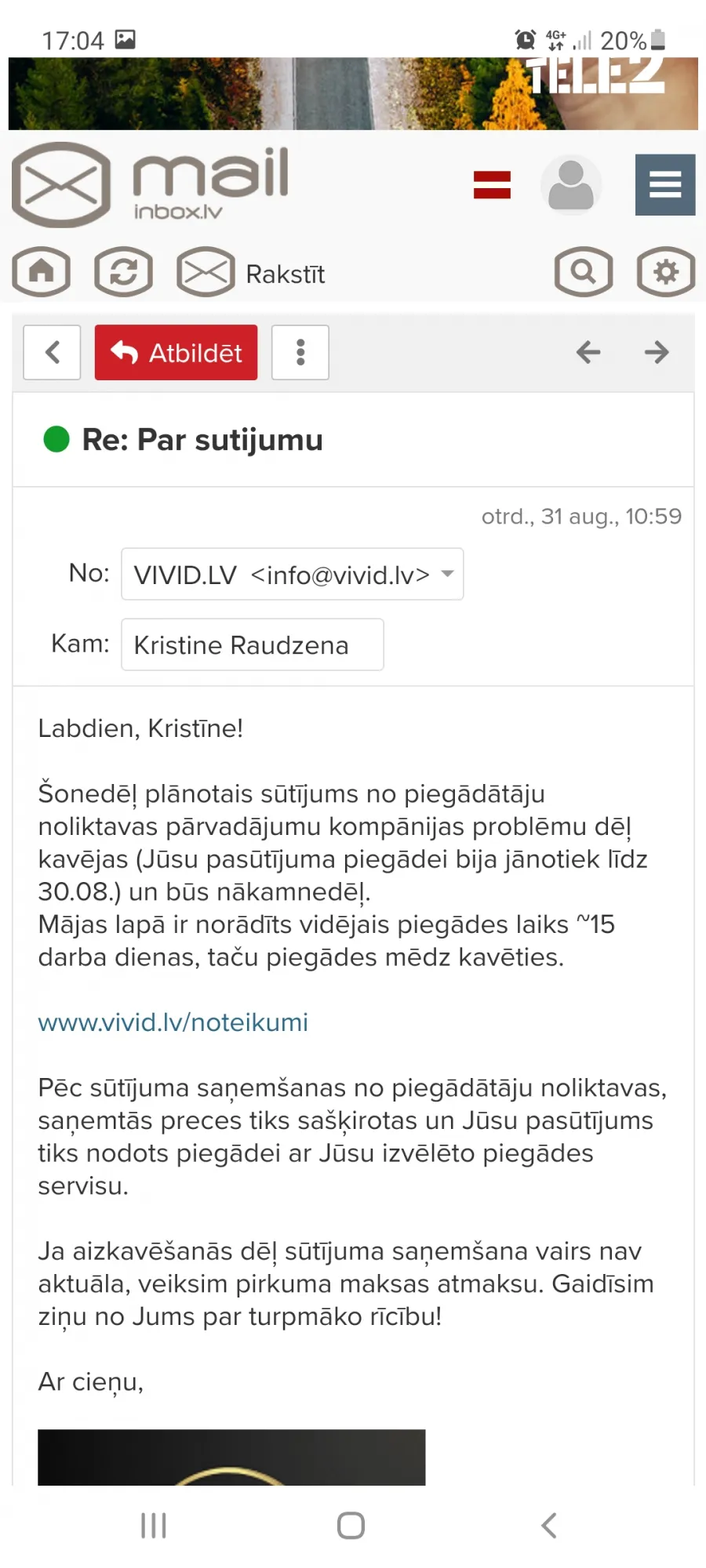Open mail settings gear

[666, 272]
